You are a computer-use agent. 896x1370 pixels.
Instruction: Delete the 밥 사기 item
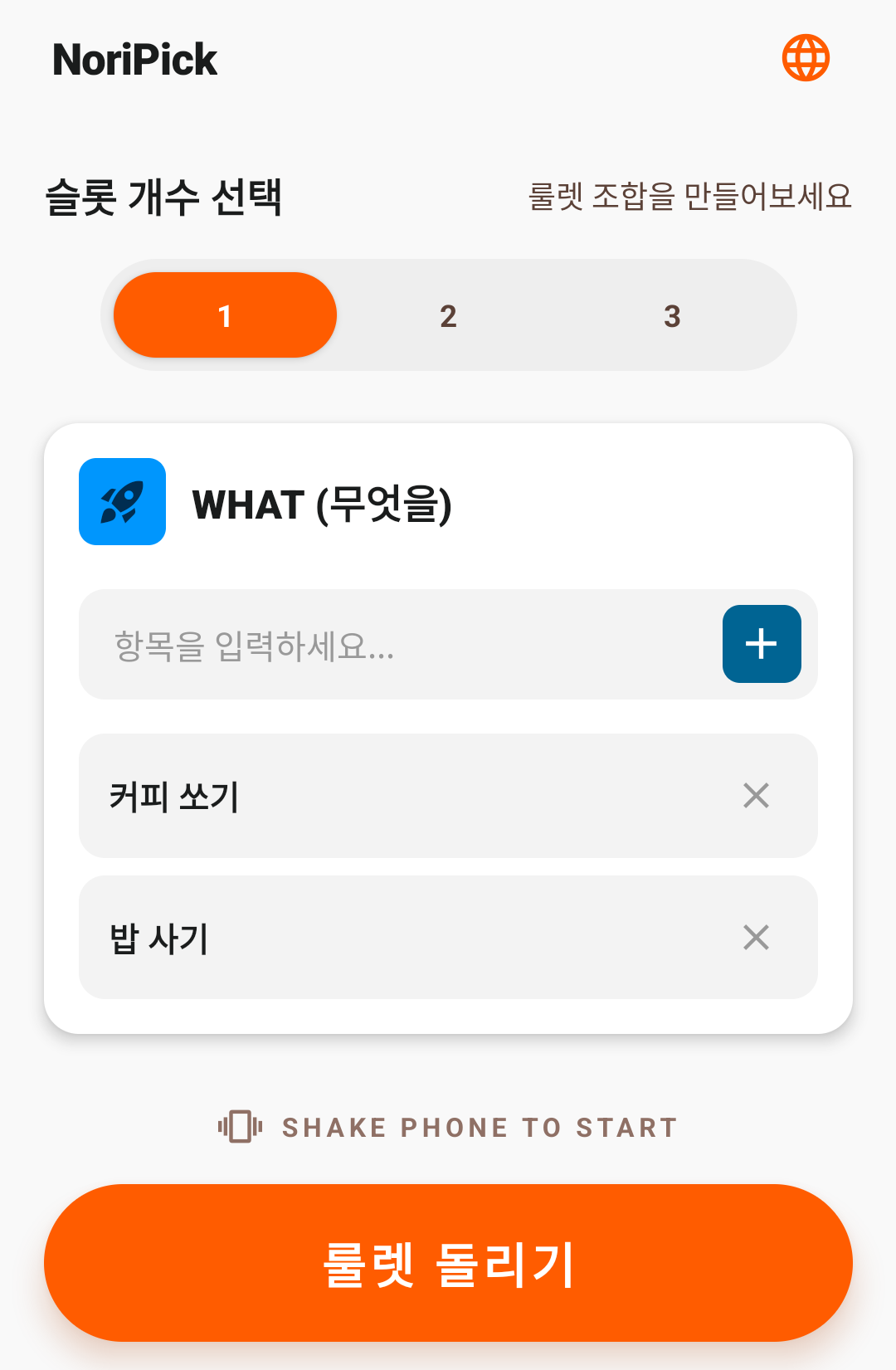click(x=756, y=938)
